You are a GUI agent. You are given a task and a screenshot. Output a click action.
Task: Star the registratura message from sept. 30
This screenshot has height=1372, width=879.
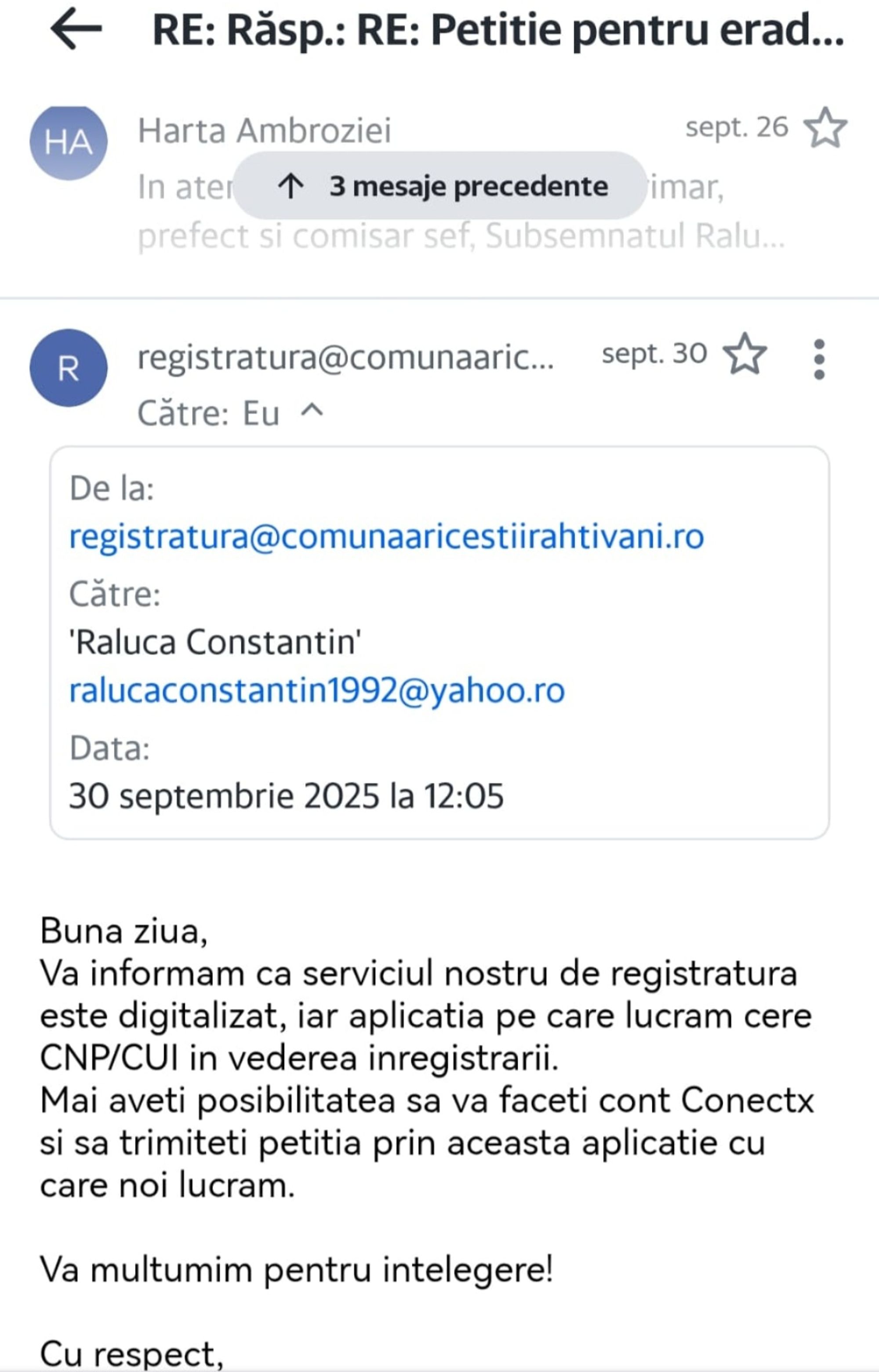click(745, 354)
